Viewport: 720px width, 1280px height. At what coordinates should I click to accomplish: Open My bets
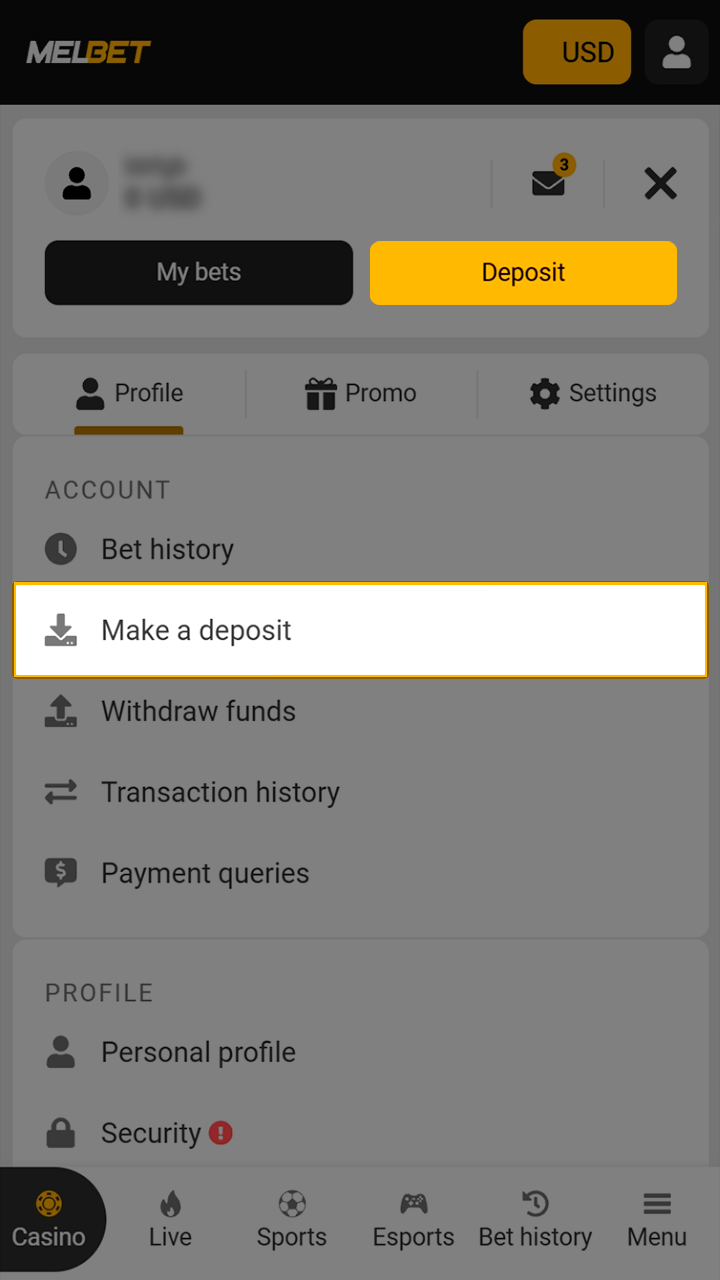(198, 272)
